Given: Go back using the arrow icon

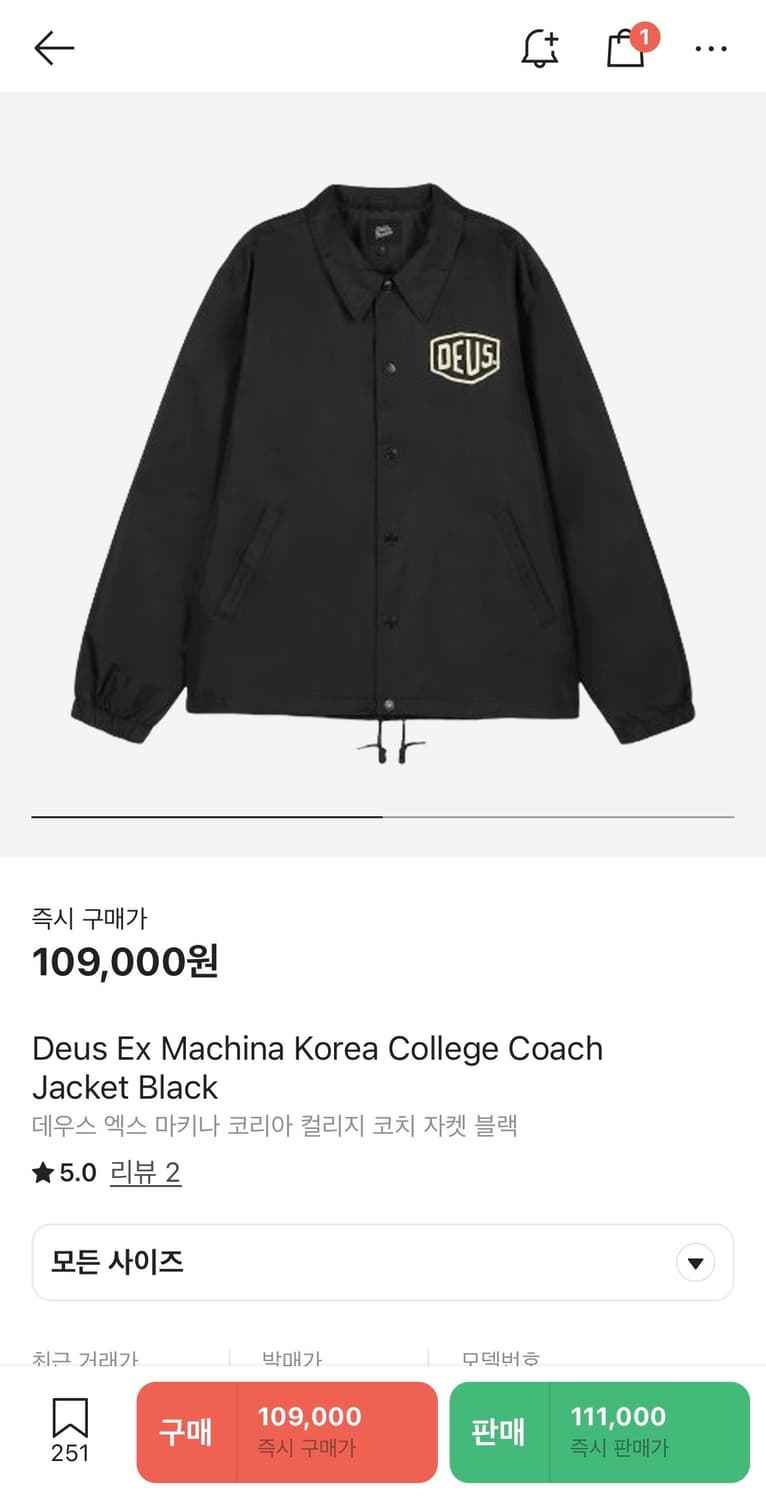Looking at the screenshot, I should coord(54,47).
